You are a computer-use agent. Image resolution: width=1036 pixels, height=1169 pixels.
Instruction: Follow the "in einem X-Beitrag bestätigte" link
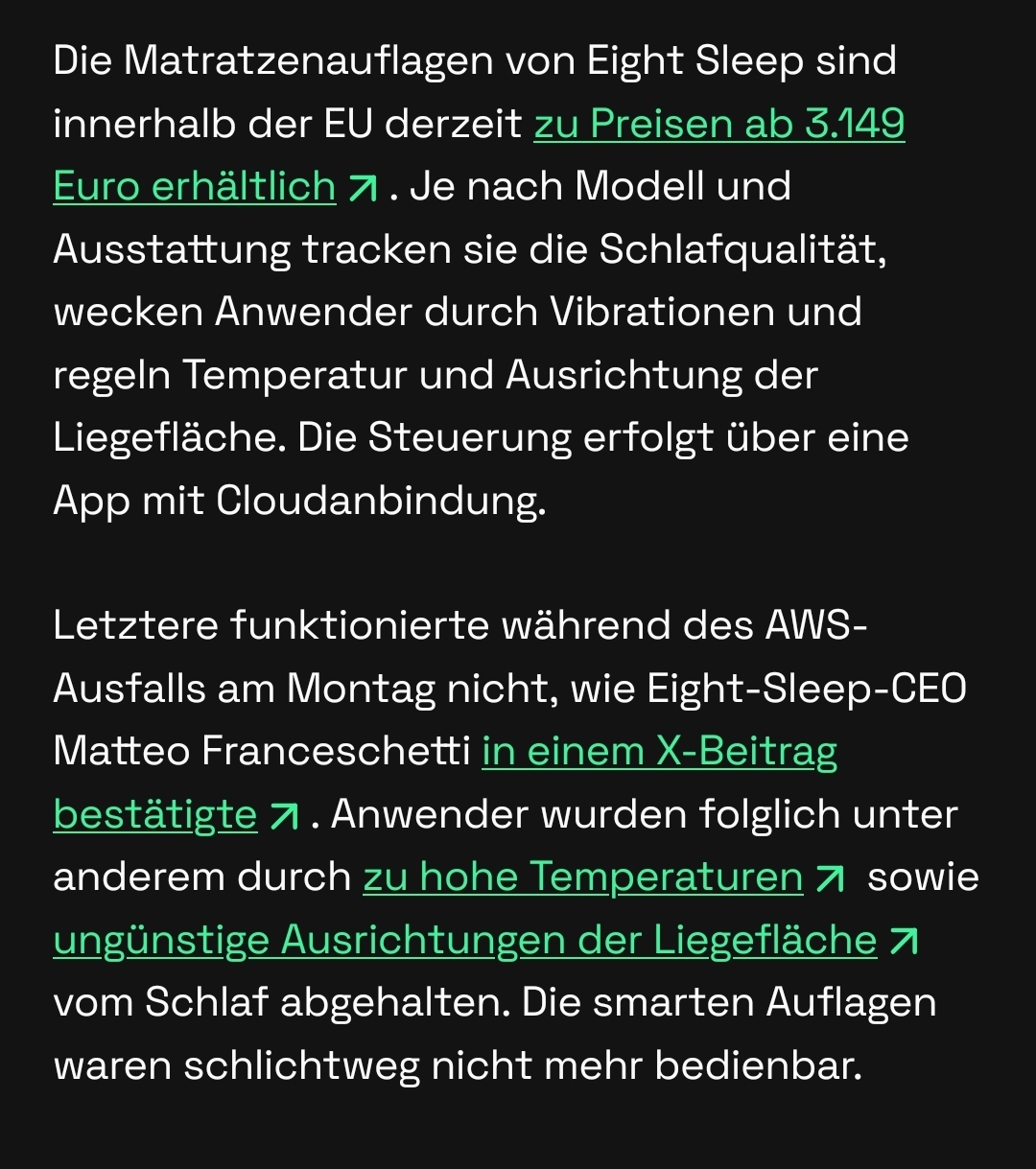(659, 753)
